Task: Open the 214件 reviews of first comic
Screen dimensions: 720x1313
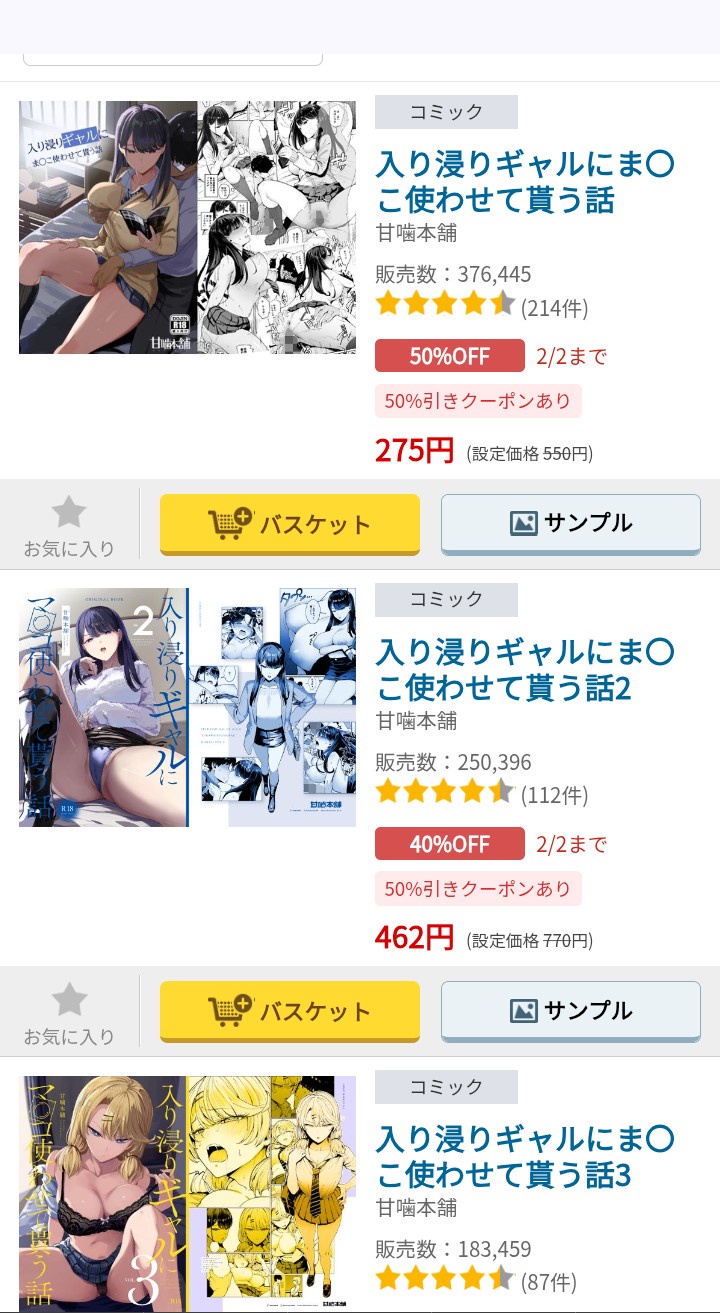Action: 554,308
